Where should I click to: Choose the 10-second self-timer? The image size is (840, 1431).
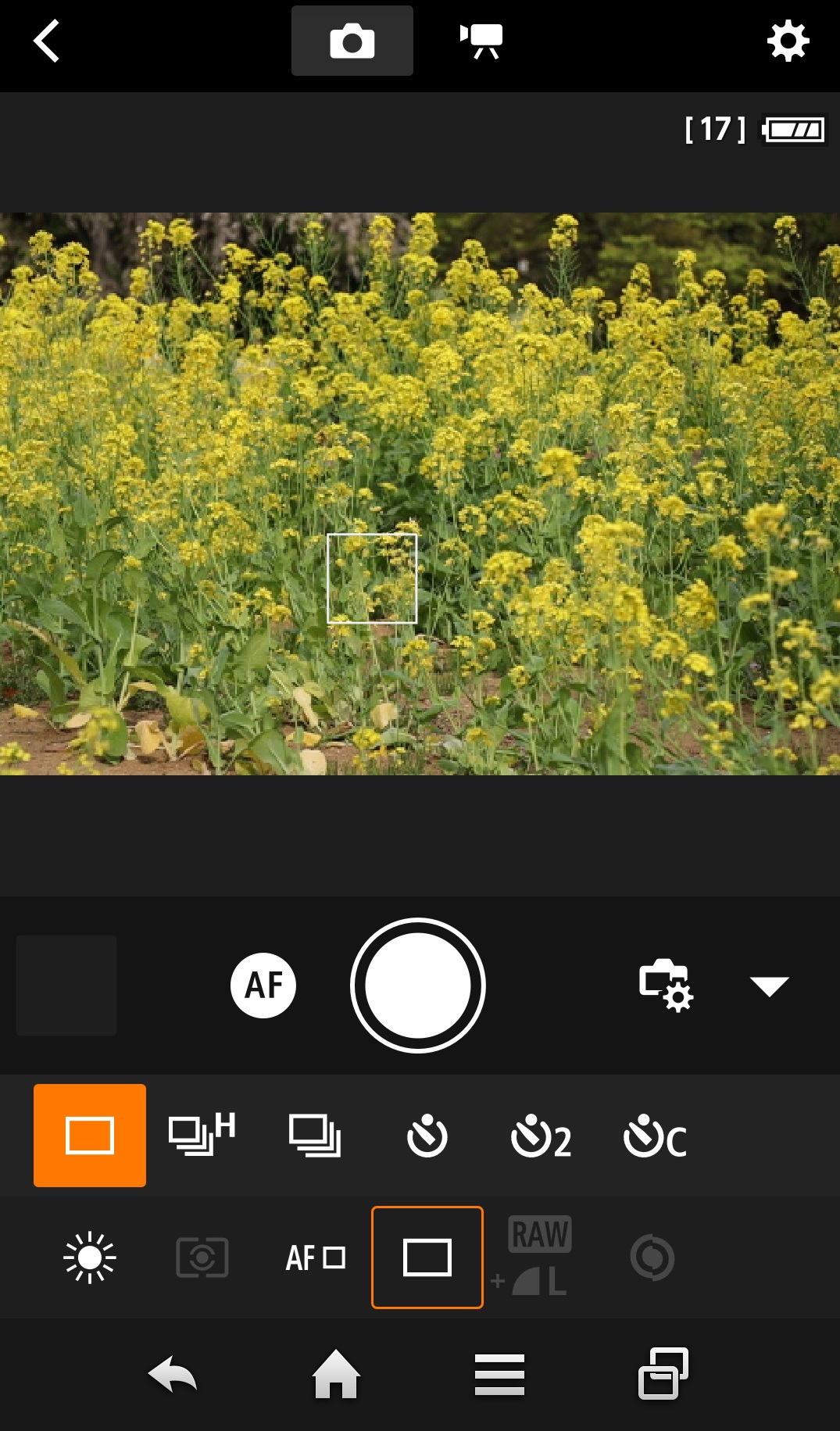coord(427,1136)
